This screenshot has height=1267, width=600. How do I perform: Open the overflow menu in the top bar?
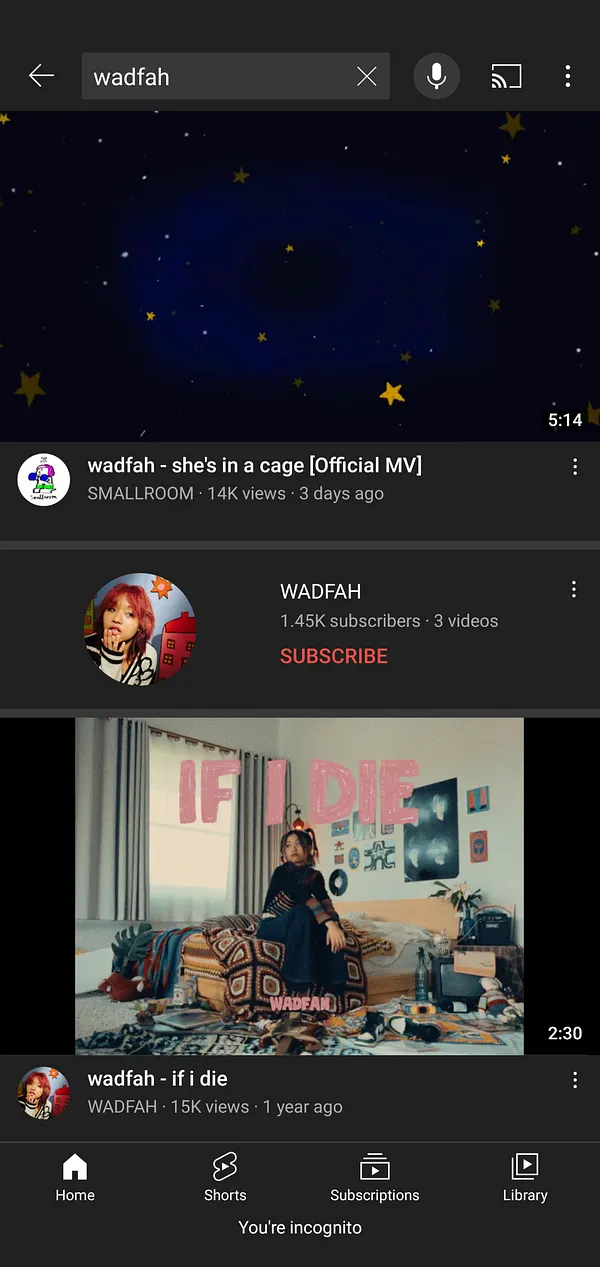pos(567,76)
